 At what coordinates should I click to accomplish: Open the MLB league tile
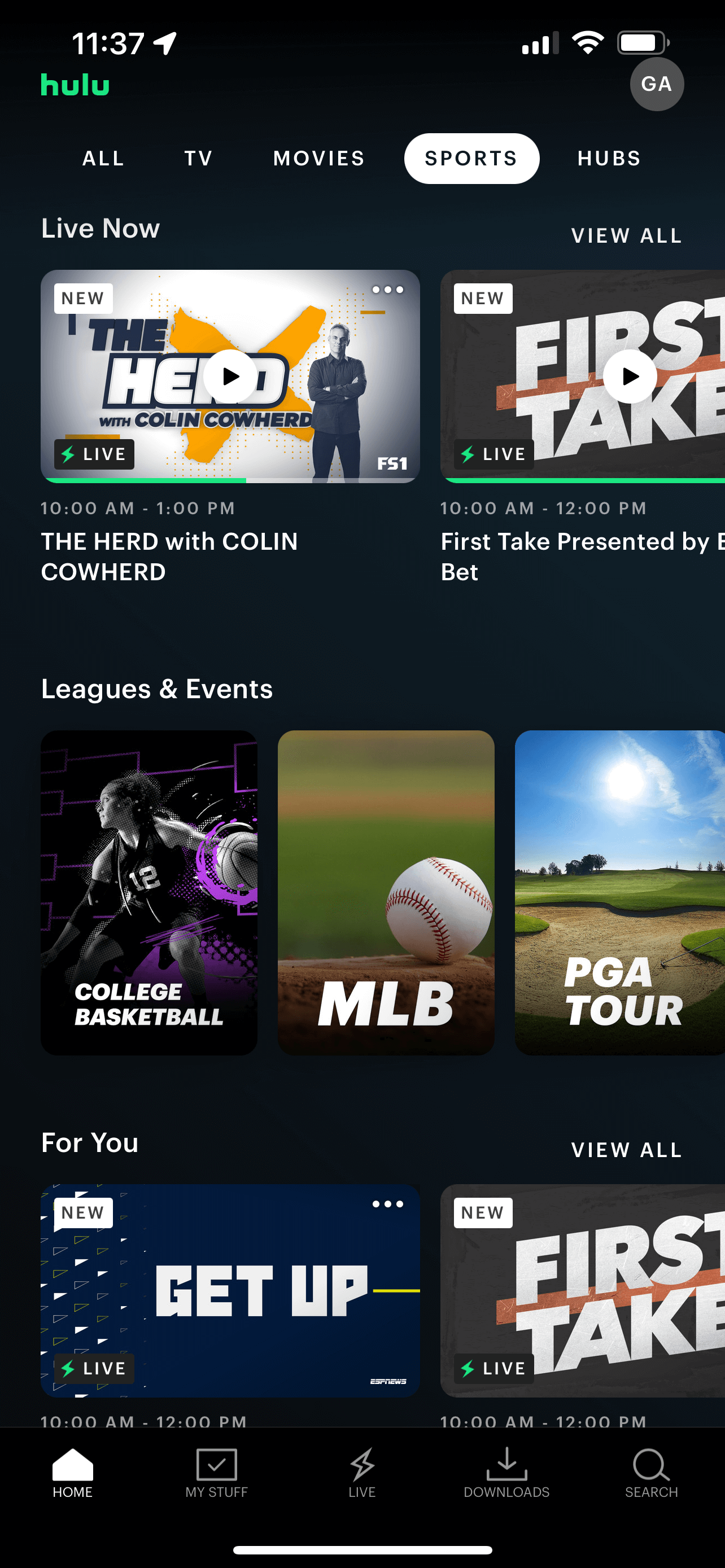[385, 892]
